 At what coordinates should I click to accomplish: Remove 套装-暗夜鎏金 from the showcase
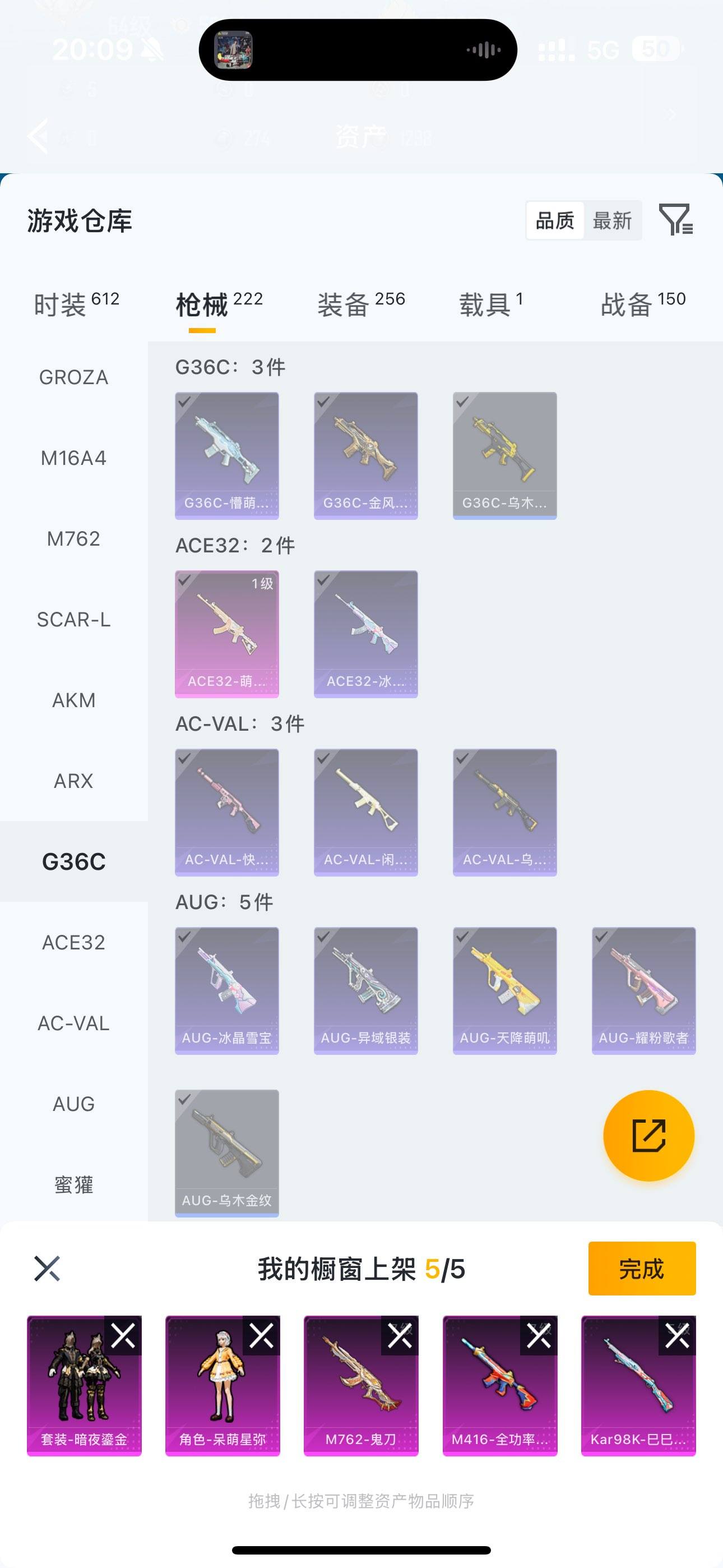pyautogui.click(x=123, y=1336)
